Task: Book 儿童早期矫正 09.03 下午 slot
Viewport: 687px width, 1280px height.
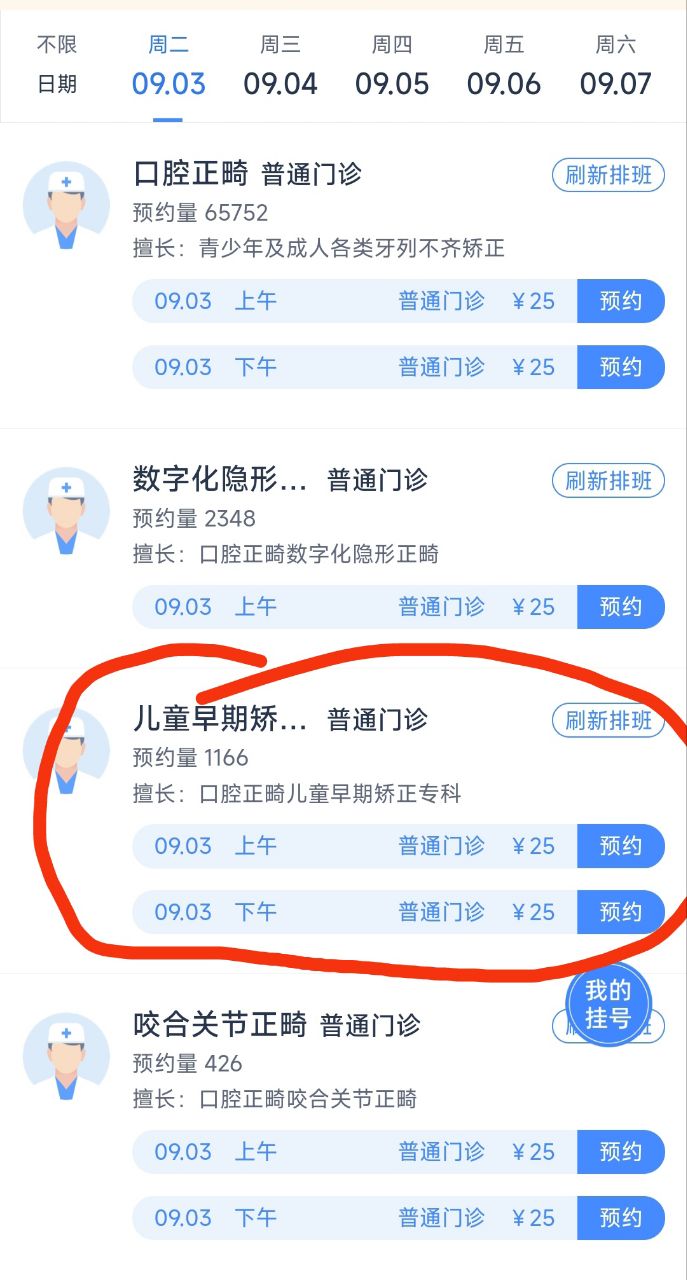Action: (620, 912)
